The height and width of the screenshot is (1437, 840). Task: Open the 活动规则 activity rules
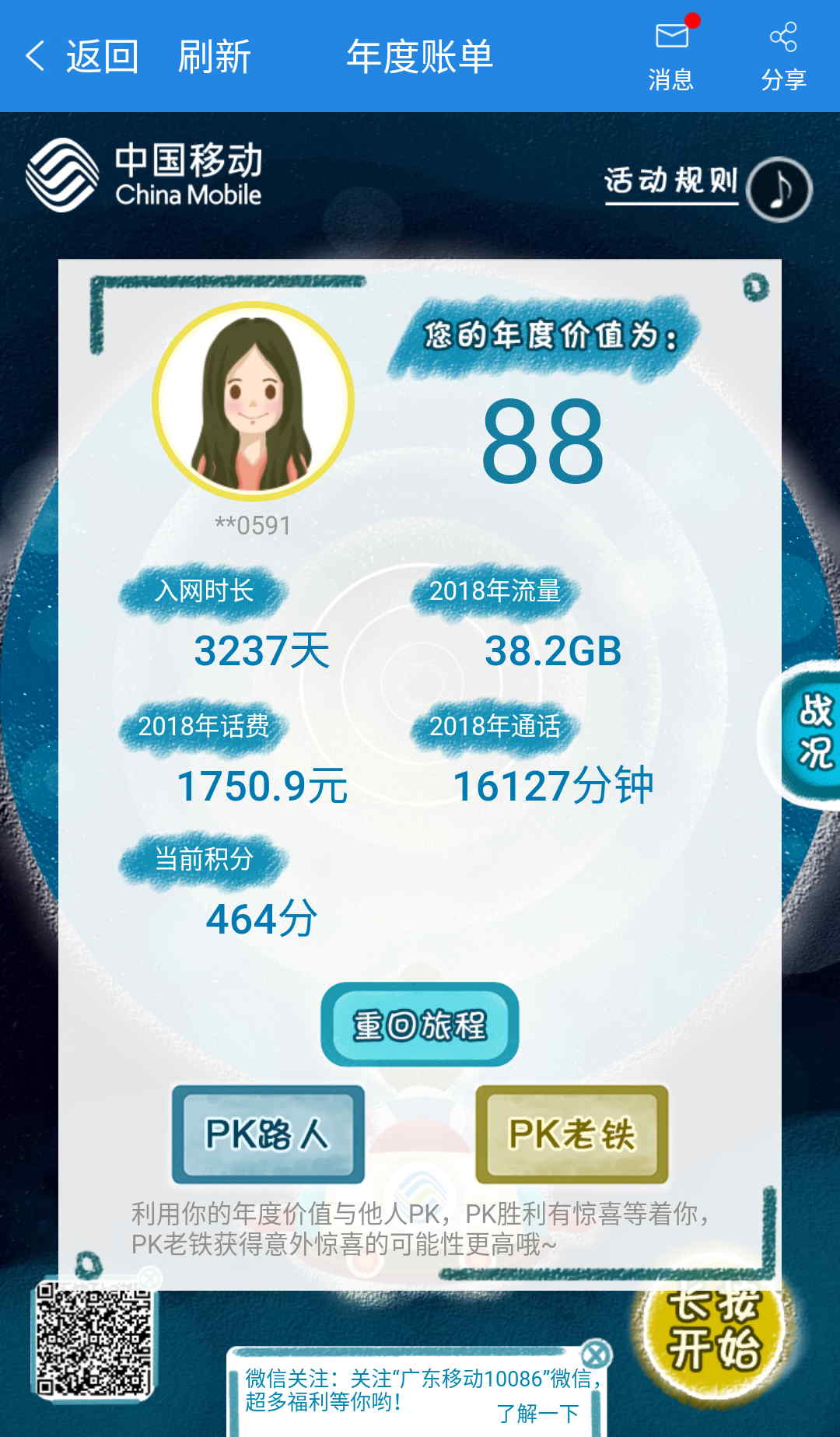coord(671,181)
